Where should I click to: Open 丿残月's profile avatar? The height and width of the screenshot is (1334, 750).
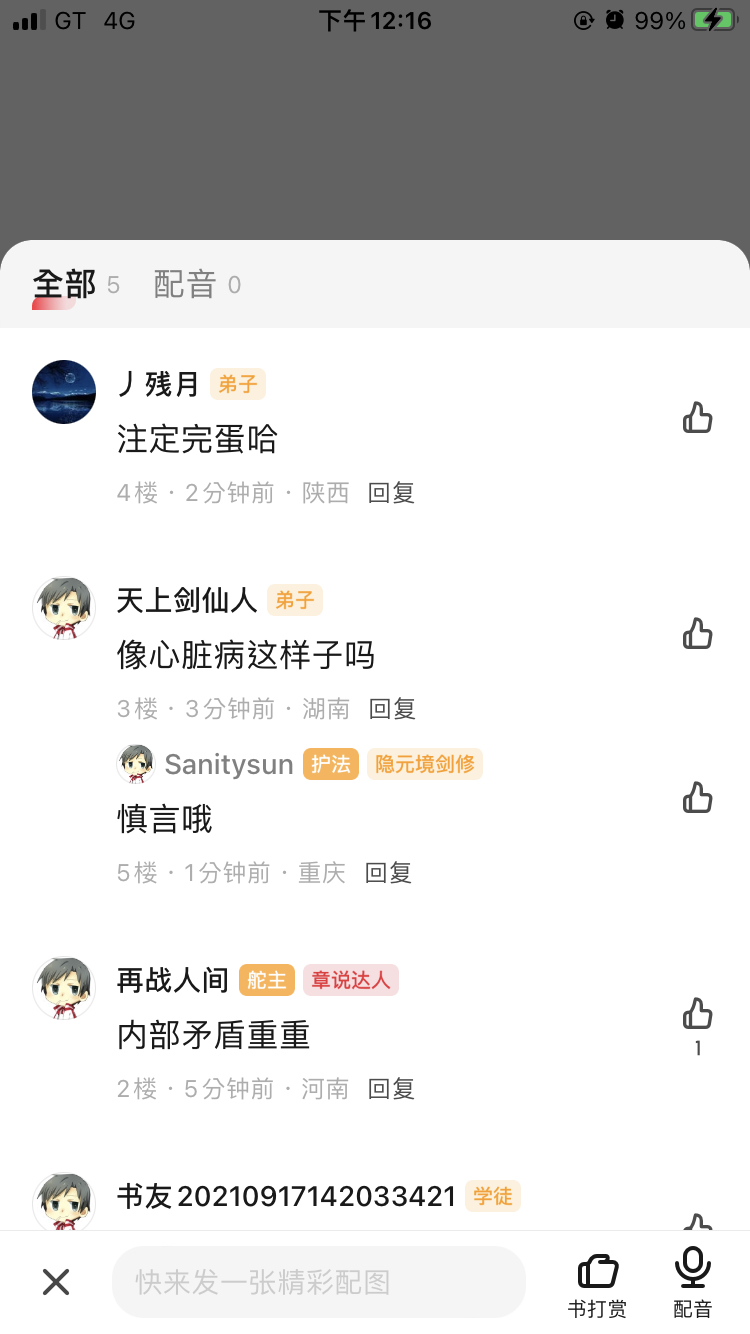tap(64, 392)
